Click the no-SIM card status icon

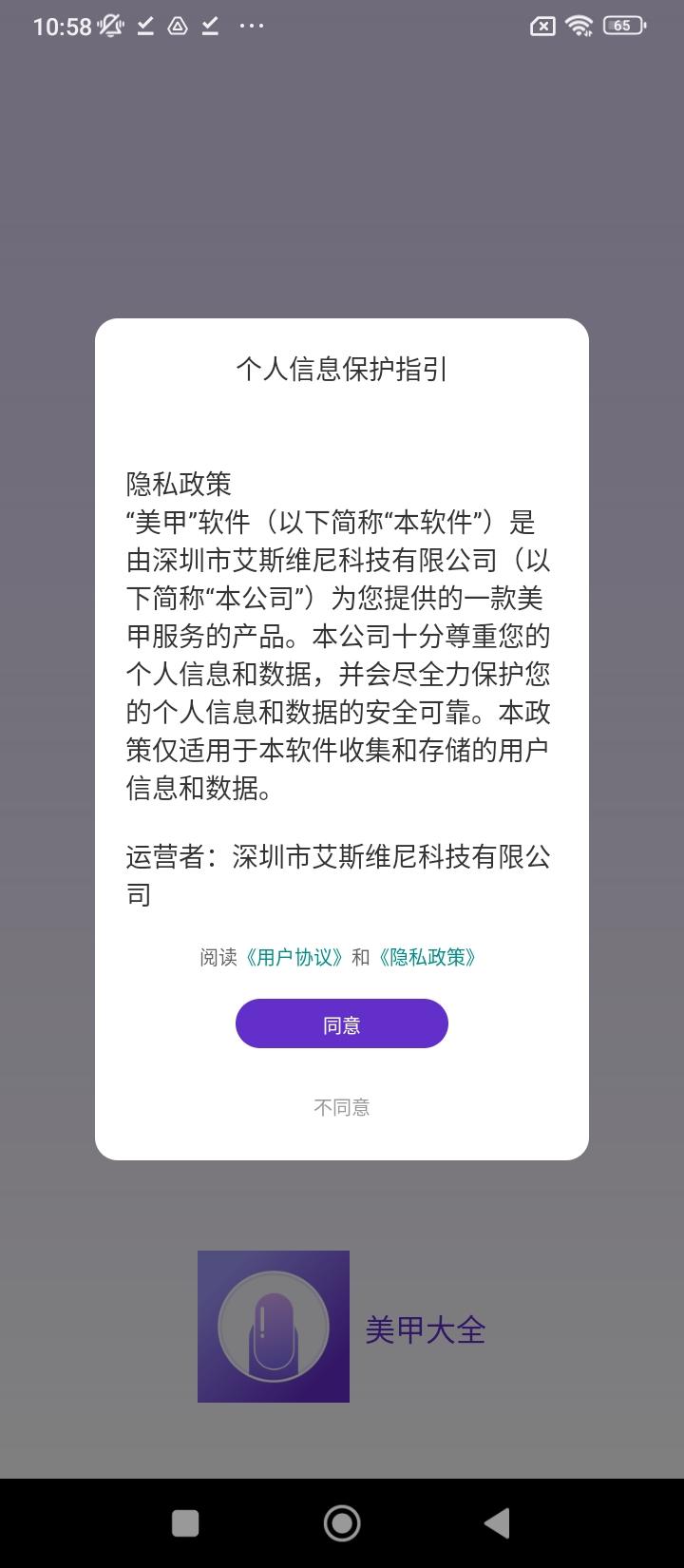tap(541, 26)
